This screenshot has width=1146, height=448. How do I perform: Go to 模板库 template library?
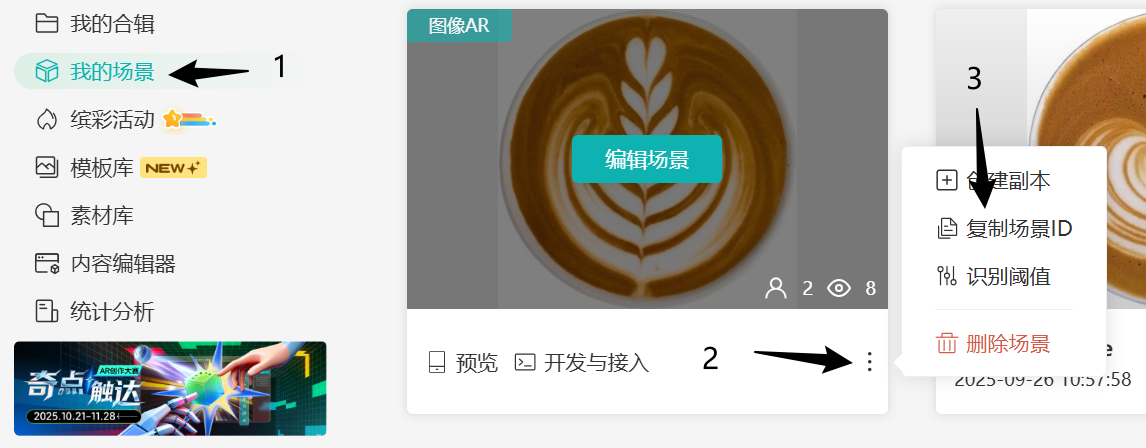pyautogui.click(x=101, y=168)
